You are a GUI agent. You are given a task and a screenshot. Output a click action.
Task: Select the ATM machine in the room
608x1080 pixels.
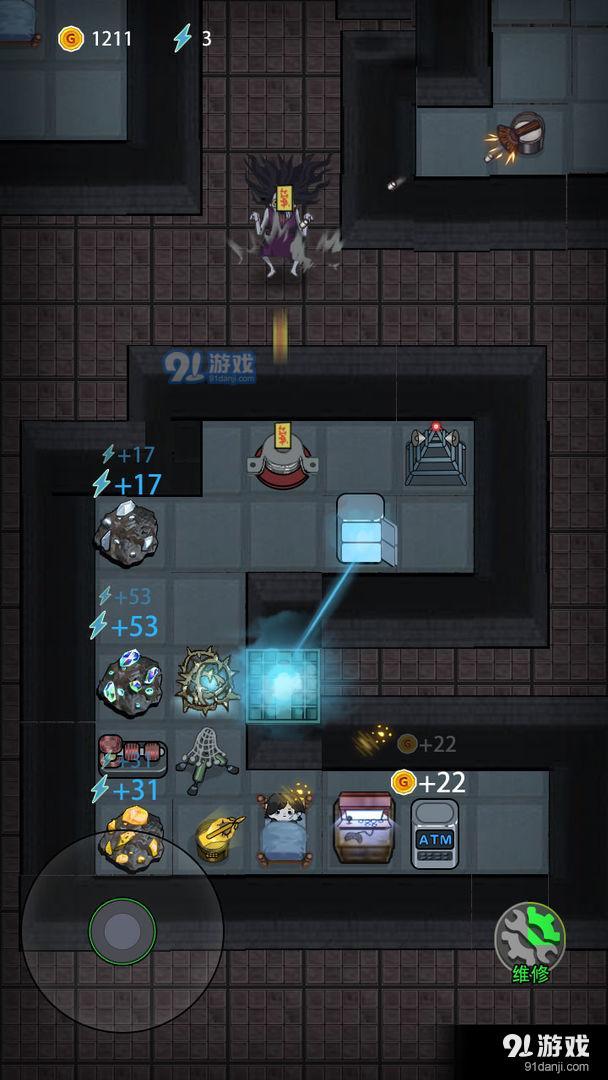click(434, 834)
